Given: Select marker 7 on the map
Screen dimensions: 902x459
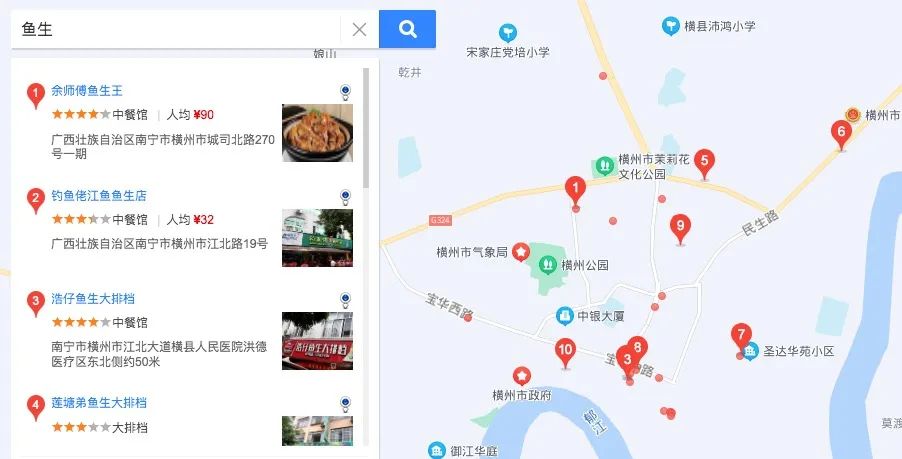Looking at the screenshot, I should click(x=741, y=335).
